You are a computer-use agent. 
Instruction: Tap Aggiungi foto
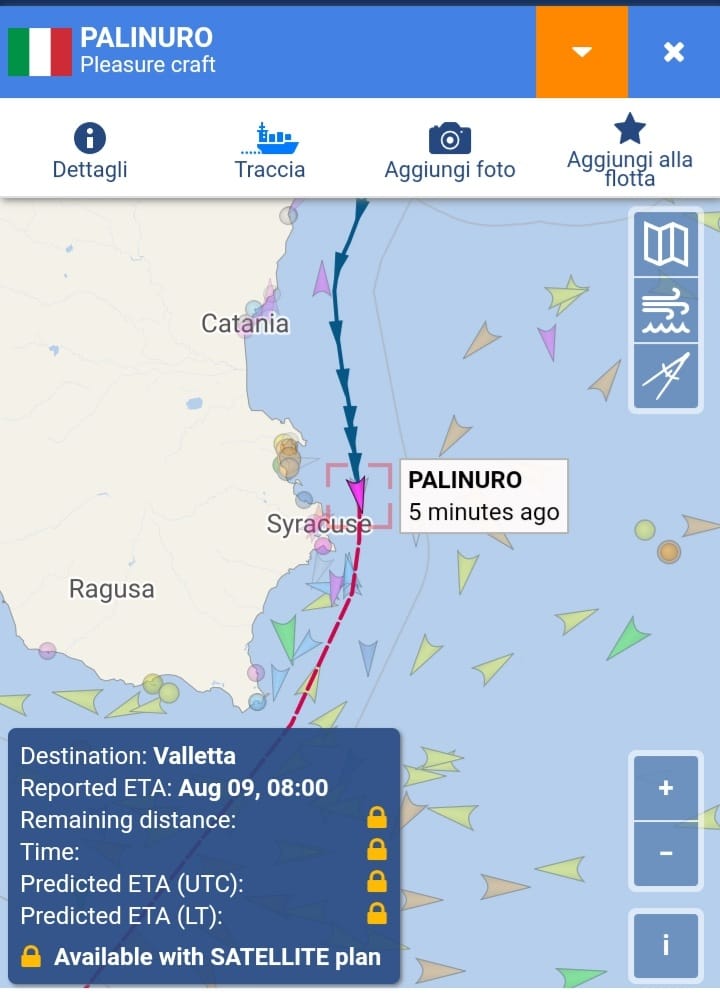pos(450,150)
